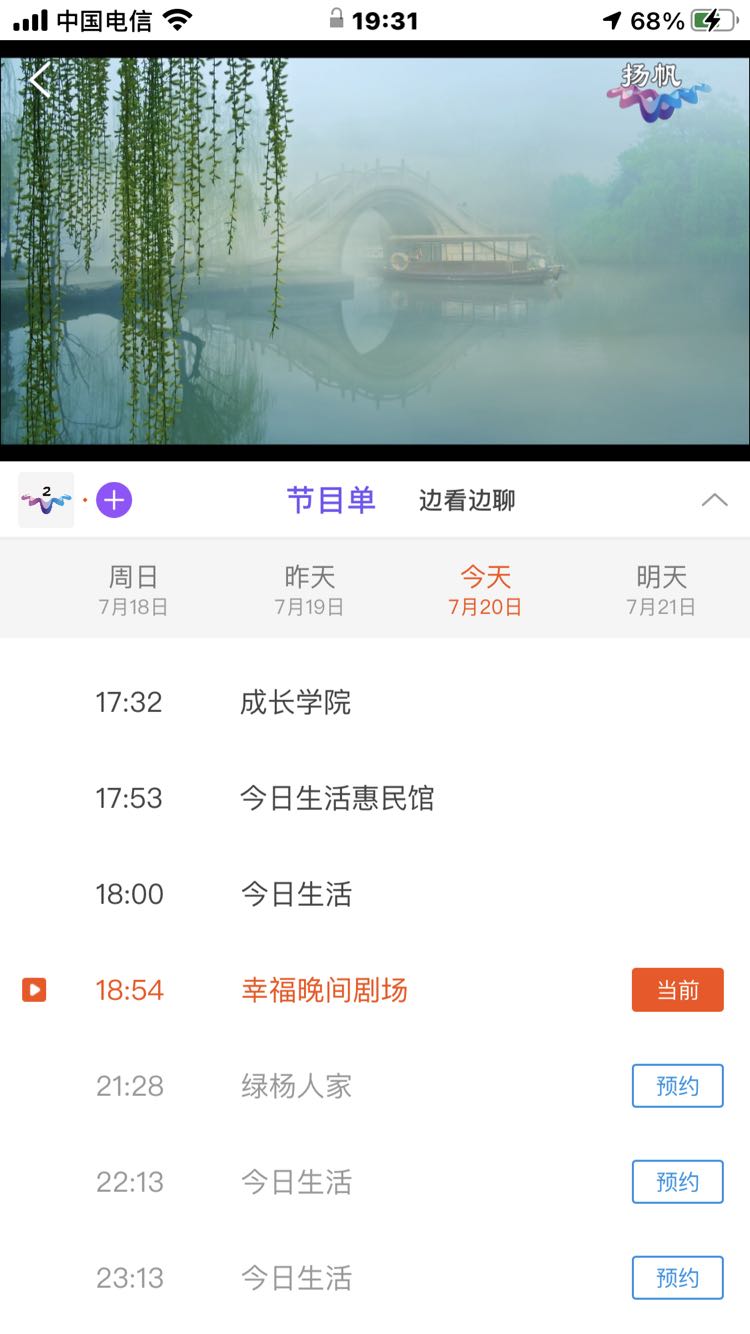Viewport: 750px width, 1334px height.
Task: Tap the 当前 button for 幸福晚间剧场
Action: click(677, 990)
